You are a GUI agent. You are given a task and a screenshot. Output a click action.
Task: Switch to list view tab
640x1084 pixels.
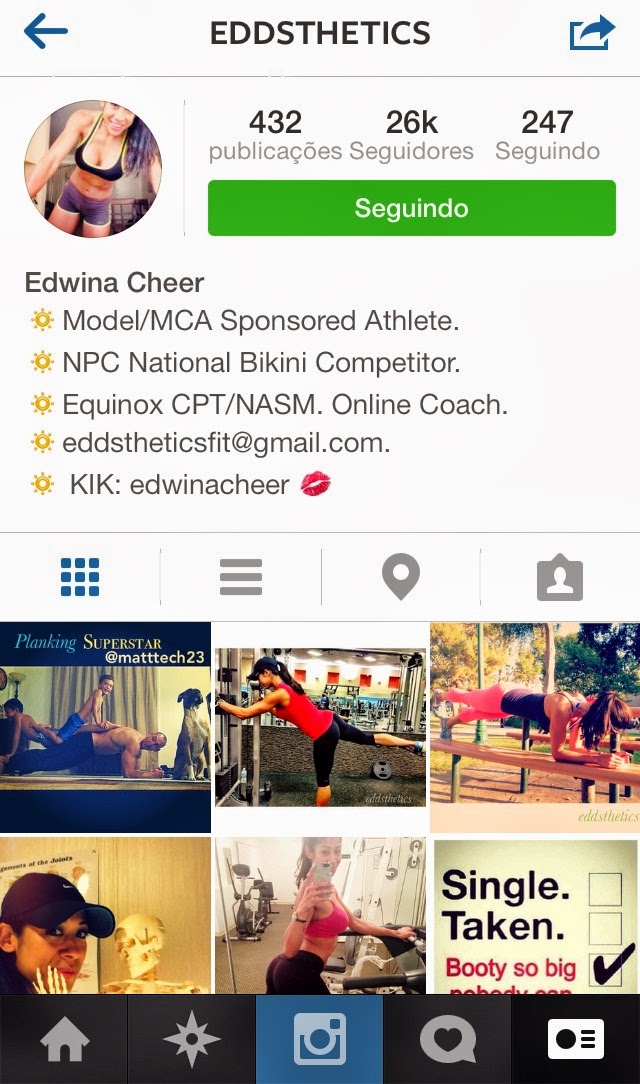(240, 577)
